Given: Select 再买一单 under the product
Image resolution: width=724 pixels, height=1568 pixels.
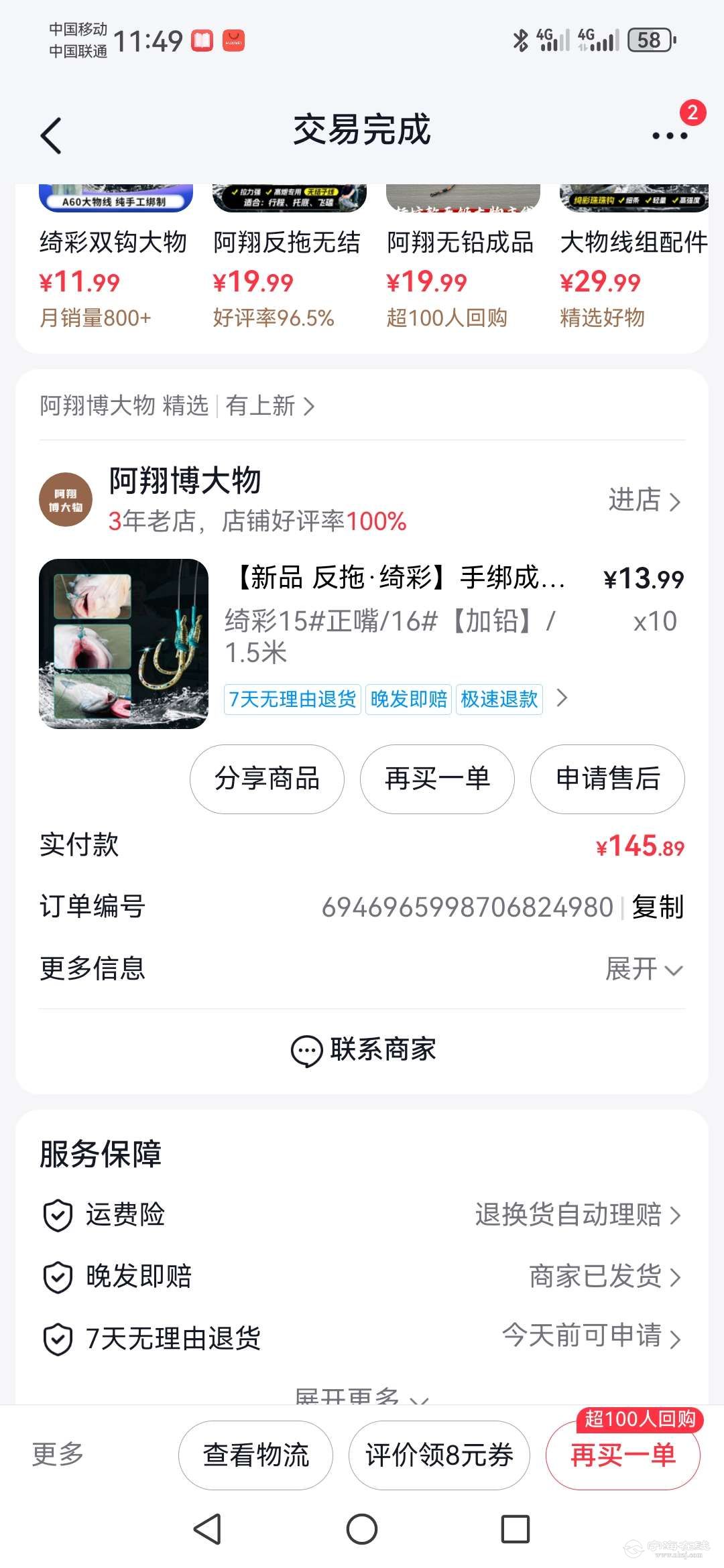Looking at the screenshot, I should [x=437, y=779].
